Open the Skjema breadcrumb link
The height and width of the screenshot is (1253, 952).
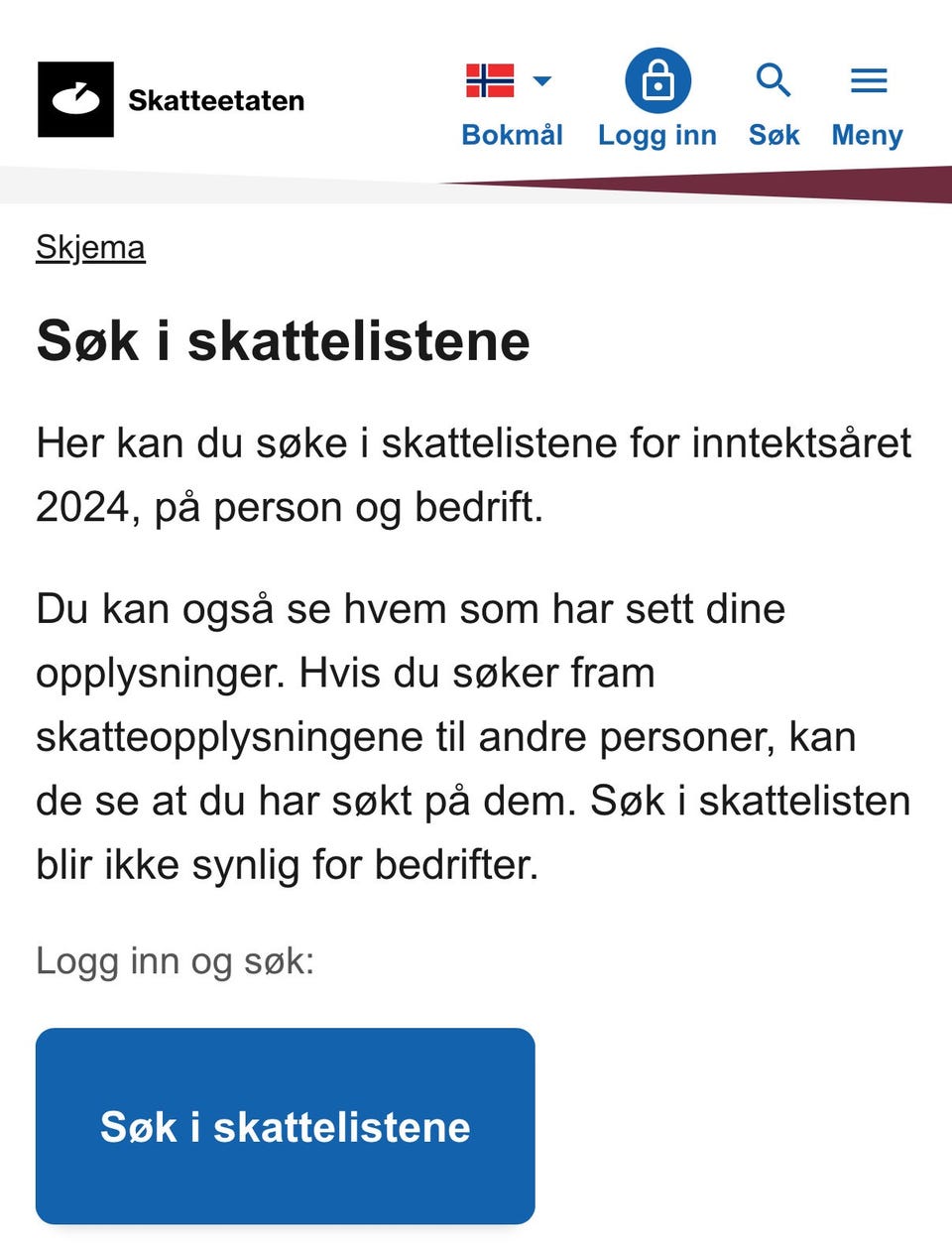[89, 248]
